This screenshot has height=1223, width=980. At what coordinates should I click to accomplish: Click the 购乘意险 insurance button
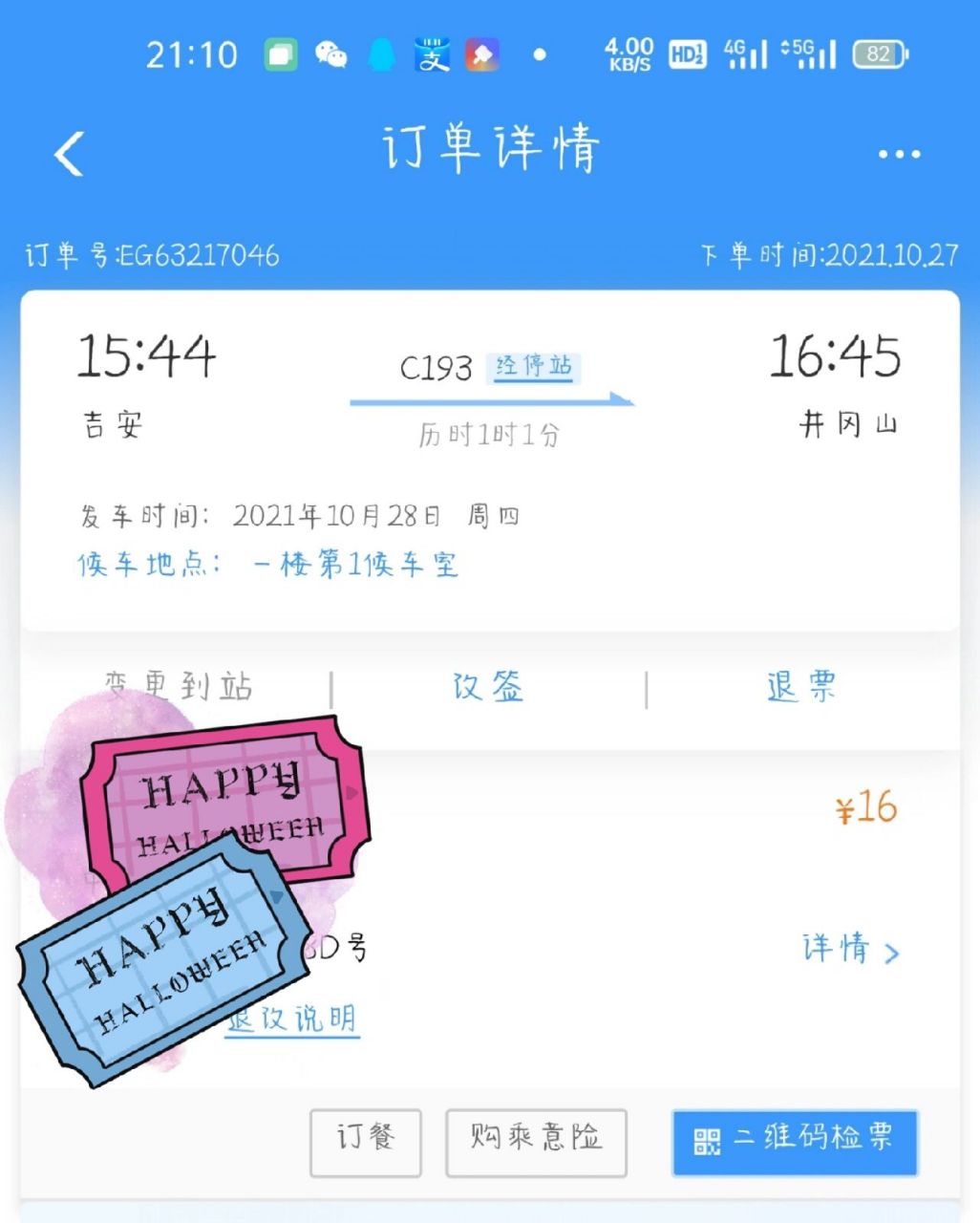(535, 1143)
